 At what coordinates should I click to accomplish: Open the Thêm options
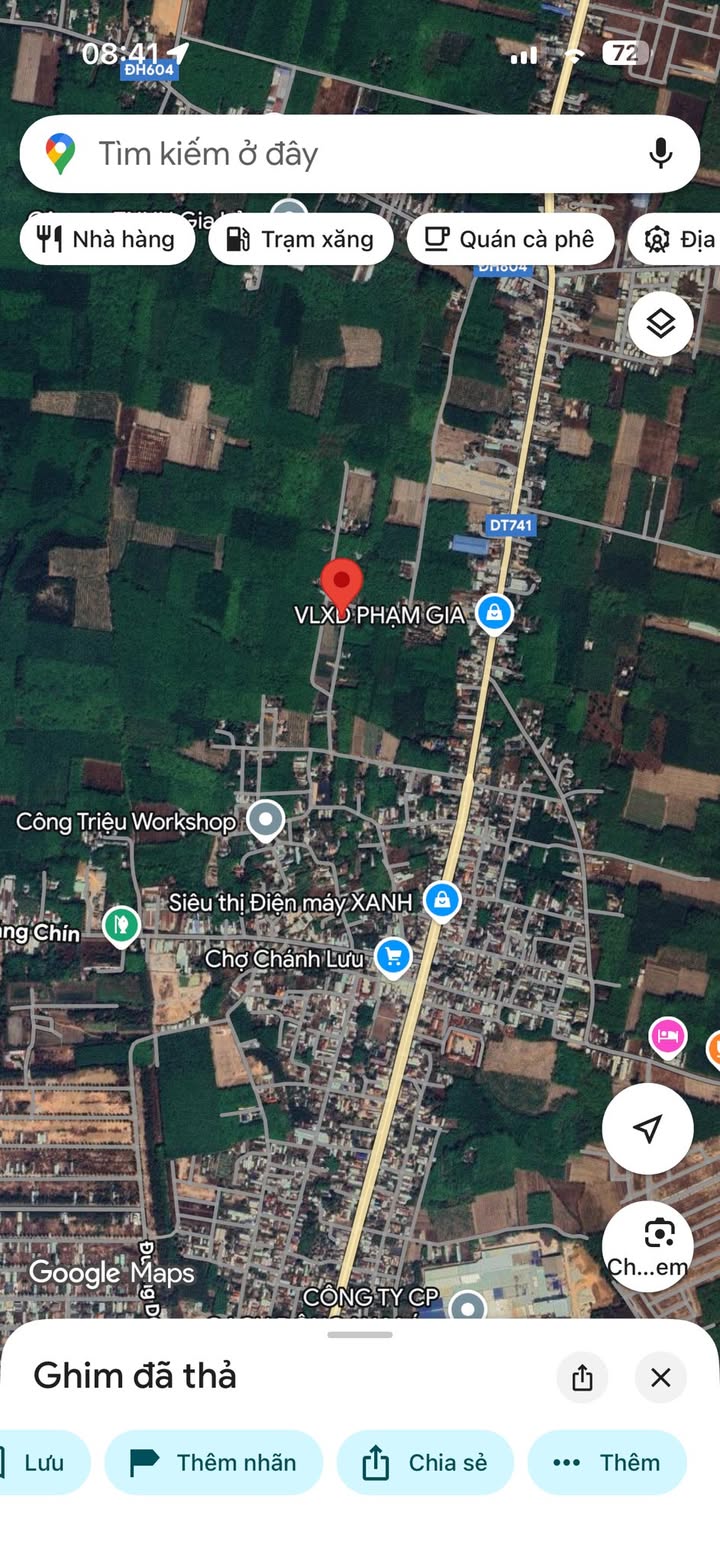pos(607,1463)
